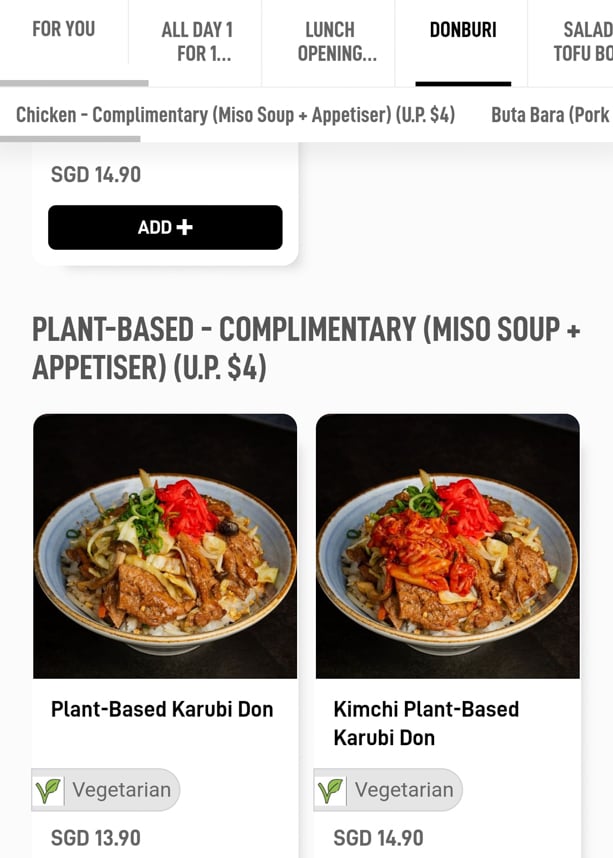Select the Lunch Opening tab
Image resolution: width=613 pixels, height=858 pixels.
pos(329,41)
